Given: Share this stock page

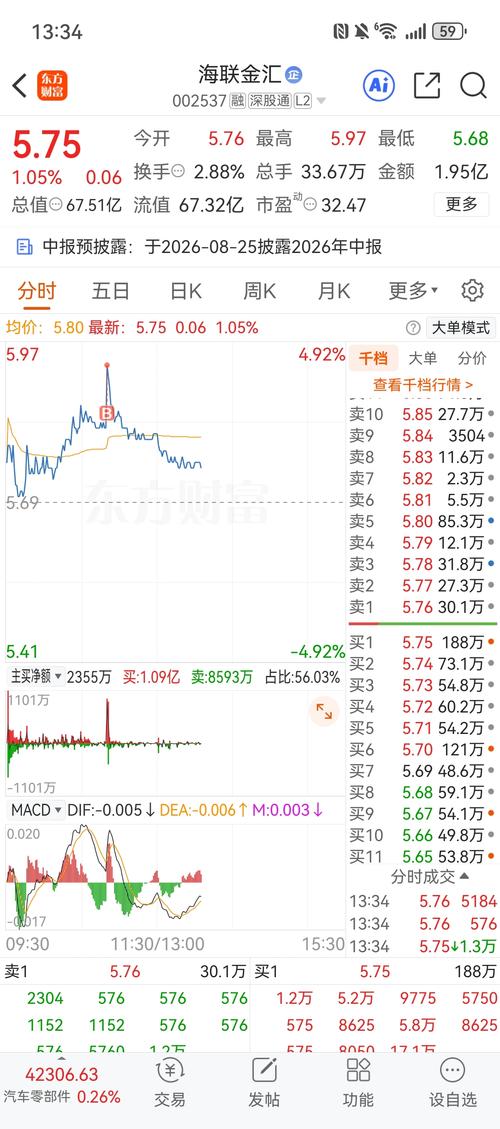Looking at the screenshot, I should tap(427, 86).
